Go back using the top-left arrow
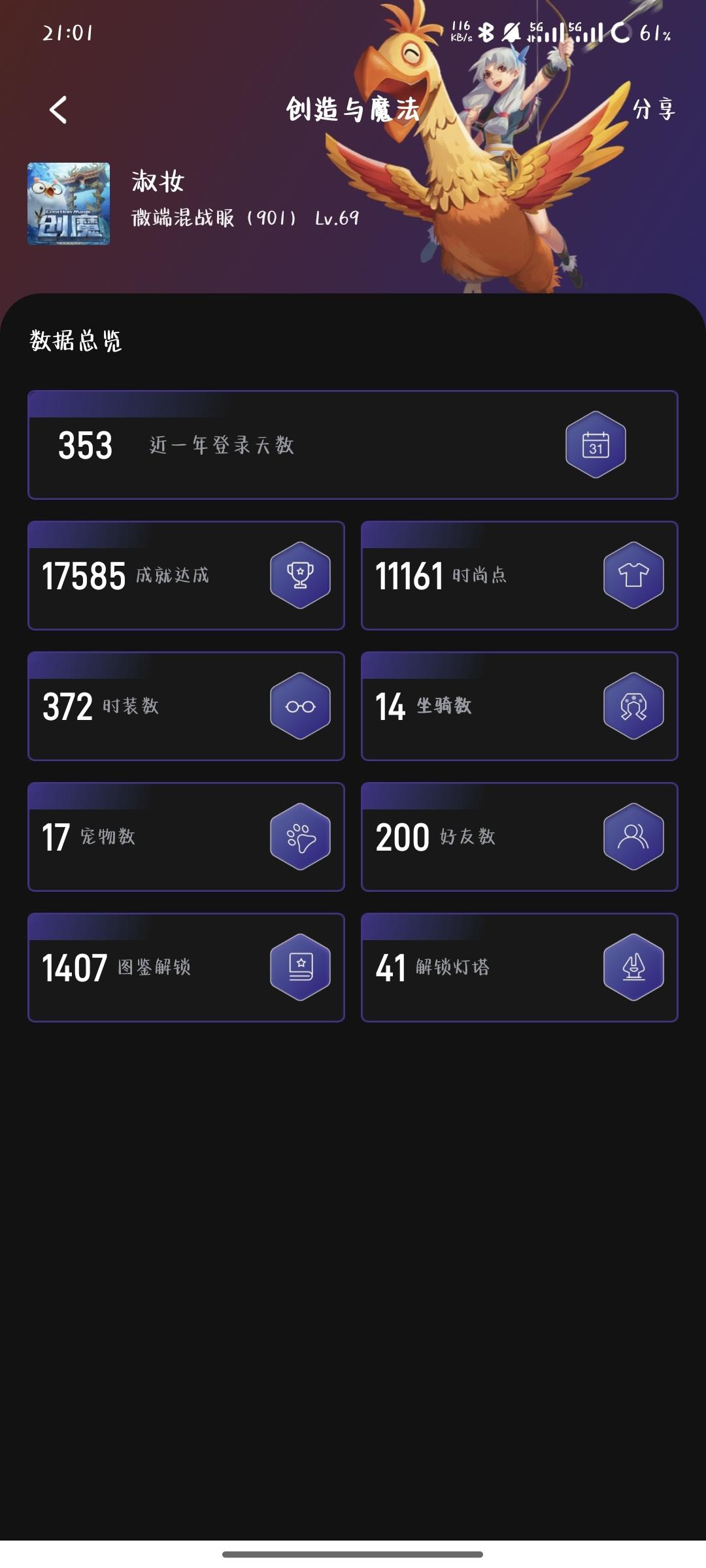 coord(58,110)
